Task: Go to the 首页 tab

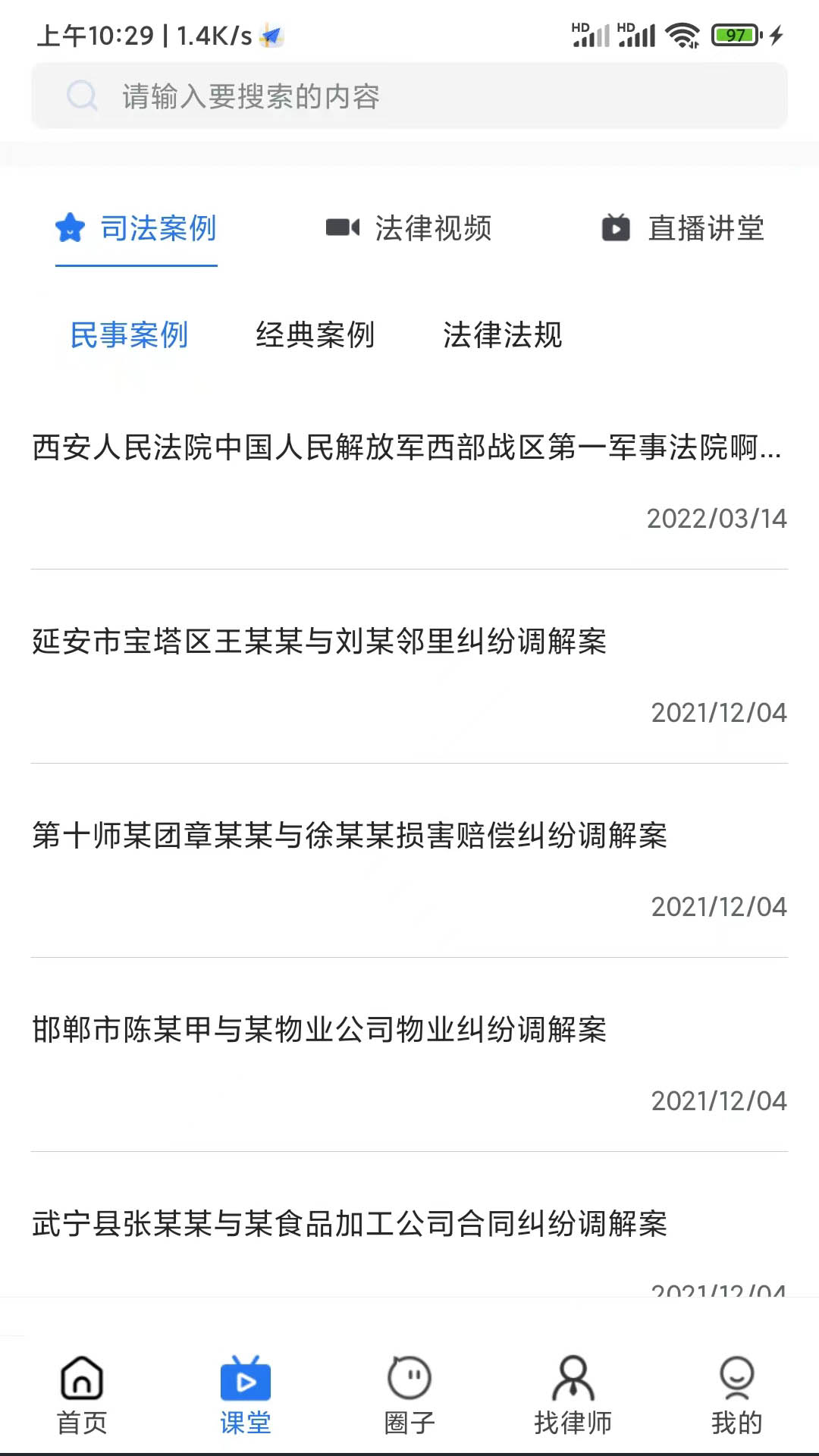Action: [82, 1395]
